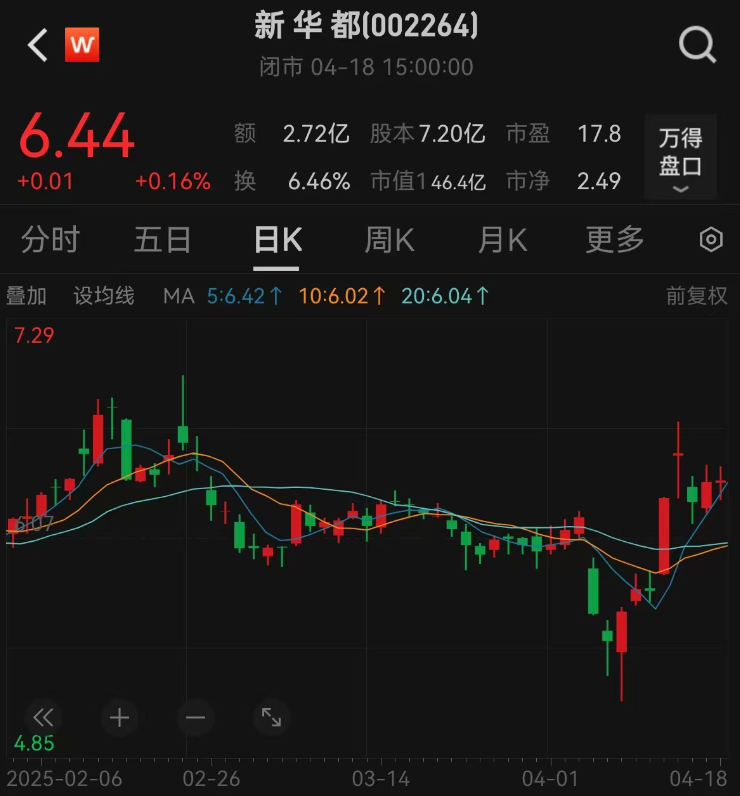The image size is (740, 796).
Task: Move chart earlier with the double-arrow button
Action: click(x=45, y=717)
